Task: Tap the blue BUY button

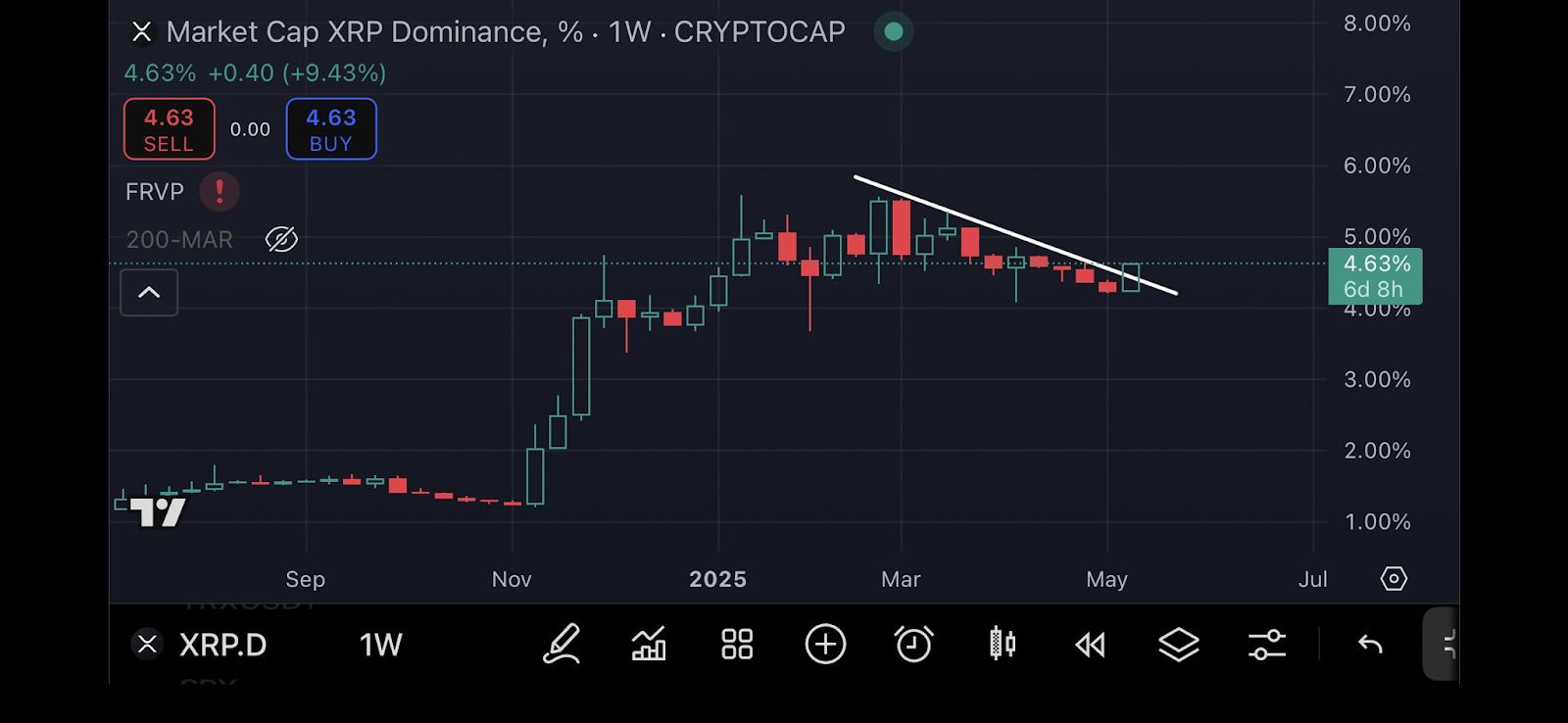Action: [x=331, y=129]
